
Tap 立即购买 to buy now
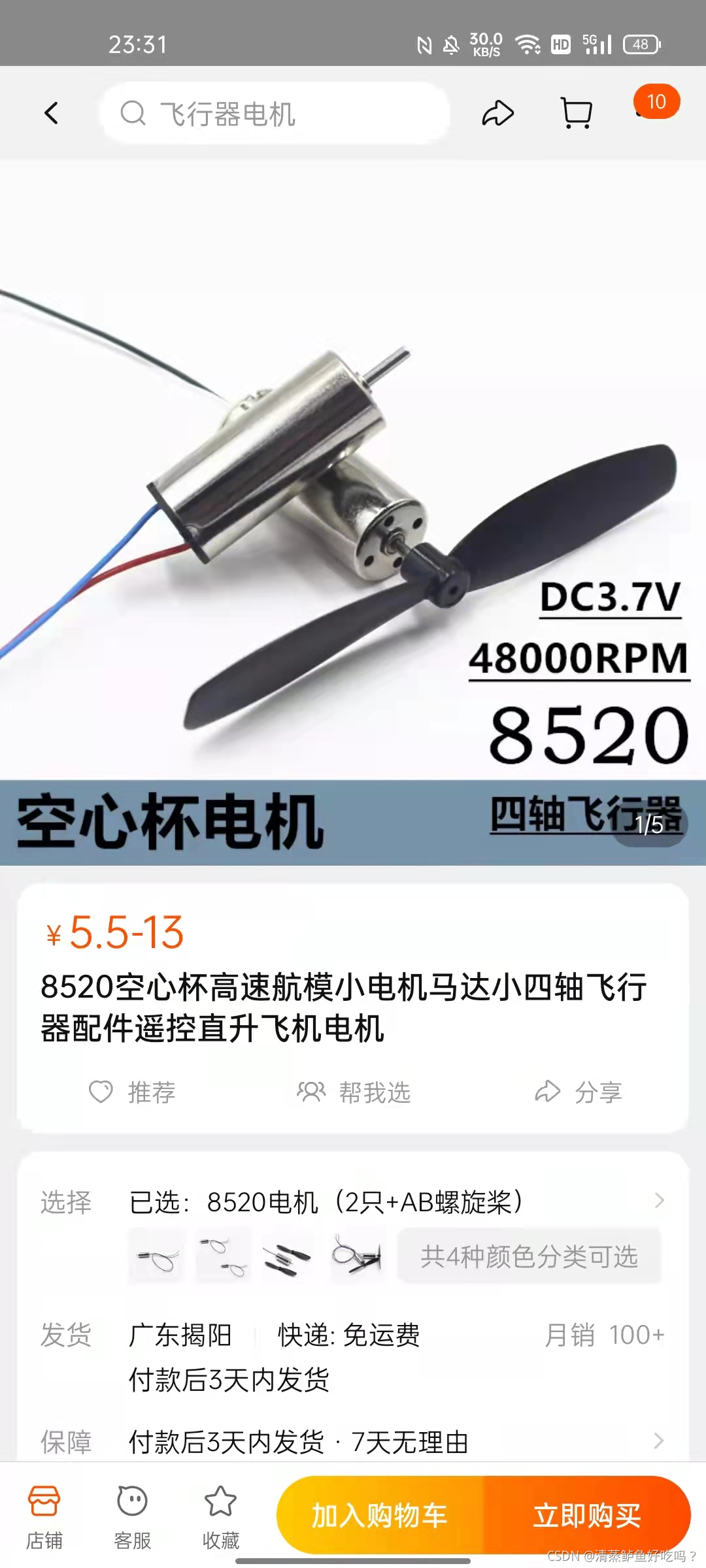[586, 1515]
